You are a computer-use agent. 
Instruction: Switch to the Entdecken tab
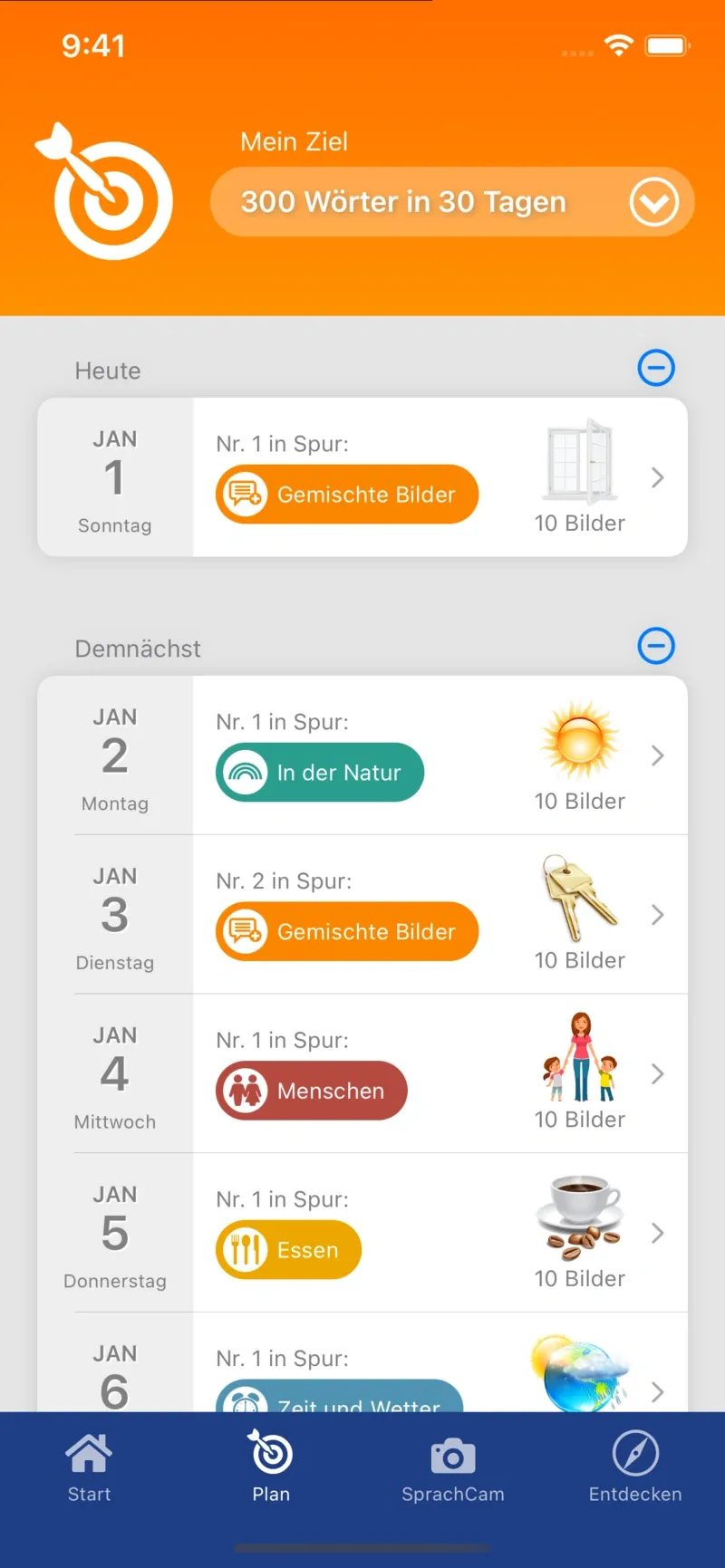coord(634,1469)
